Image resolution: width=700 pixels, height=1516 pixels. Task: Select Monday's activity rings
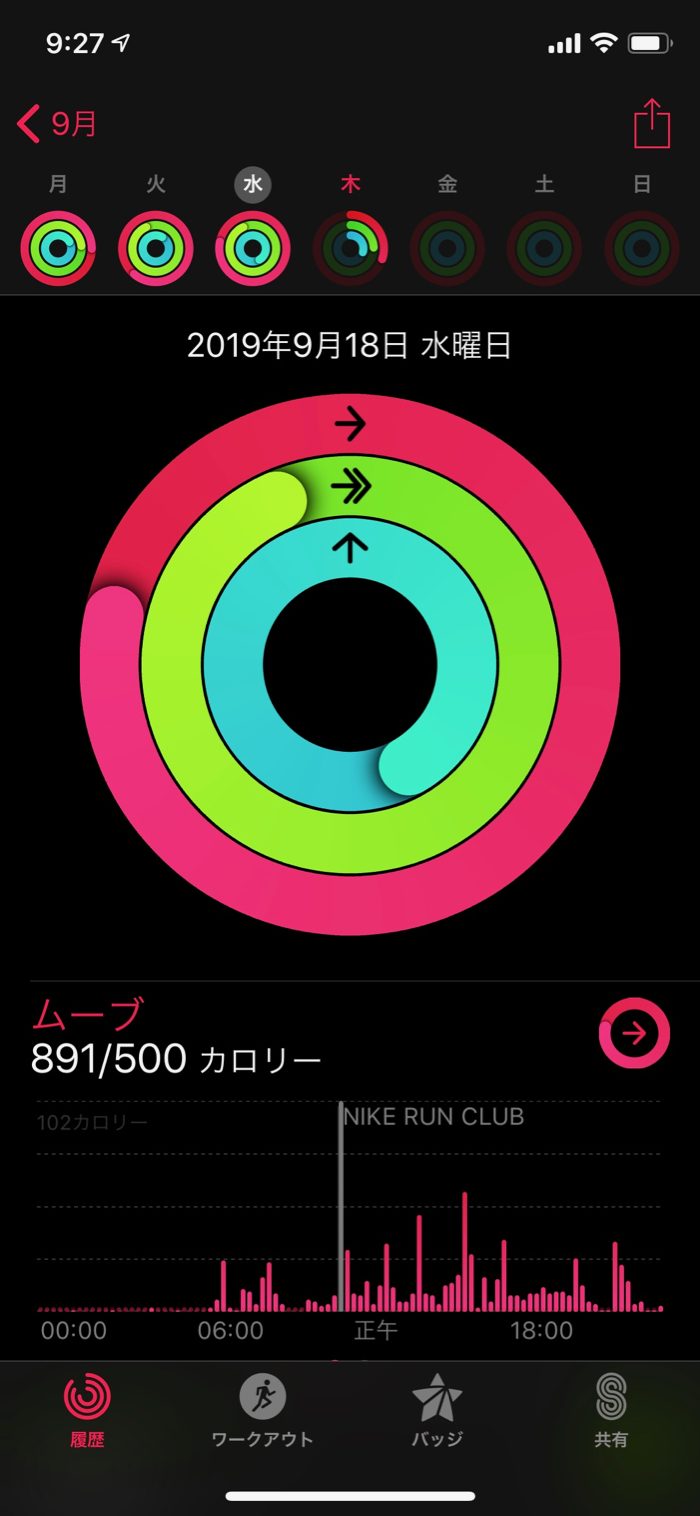pyautogui.click(x=58, y=249)
